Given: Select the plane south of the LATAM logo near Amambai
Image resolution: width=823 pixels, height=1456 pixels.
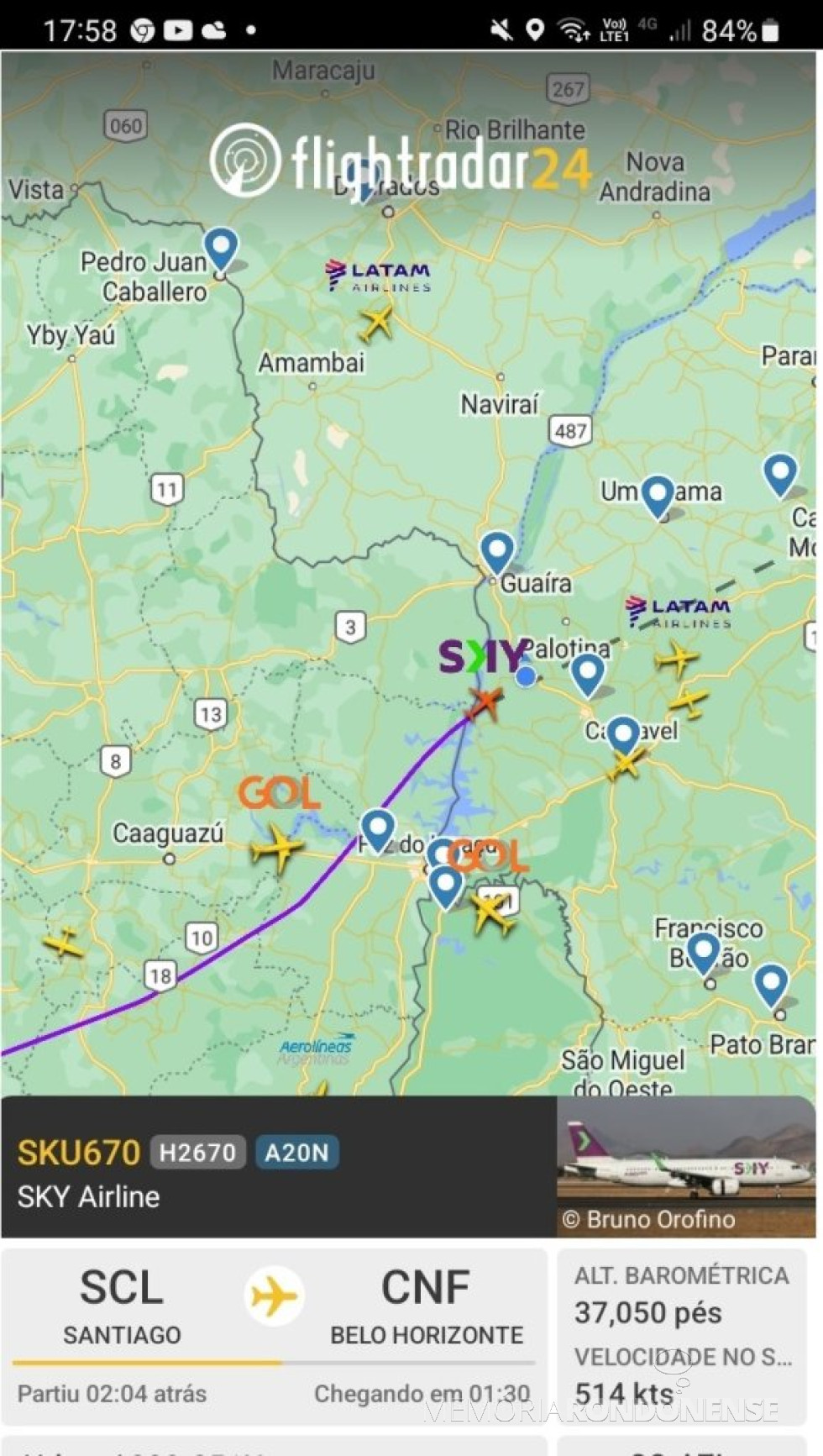Looking at the screenshot, I should (x=376, y=322).
